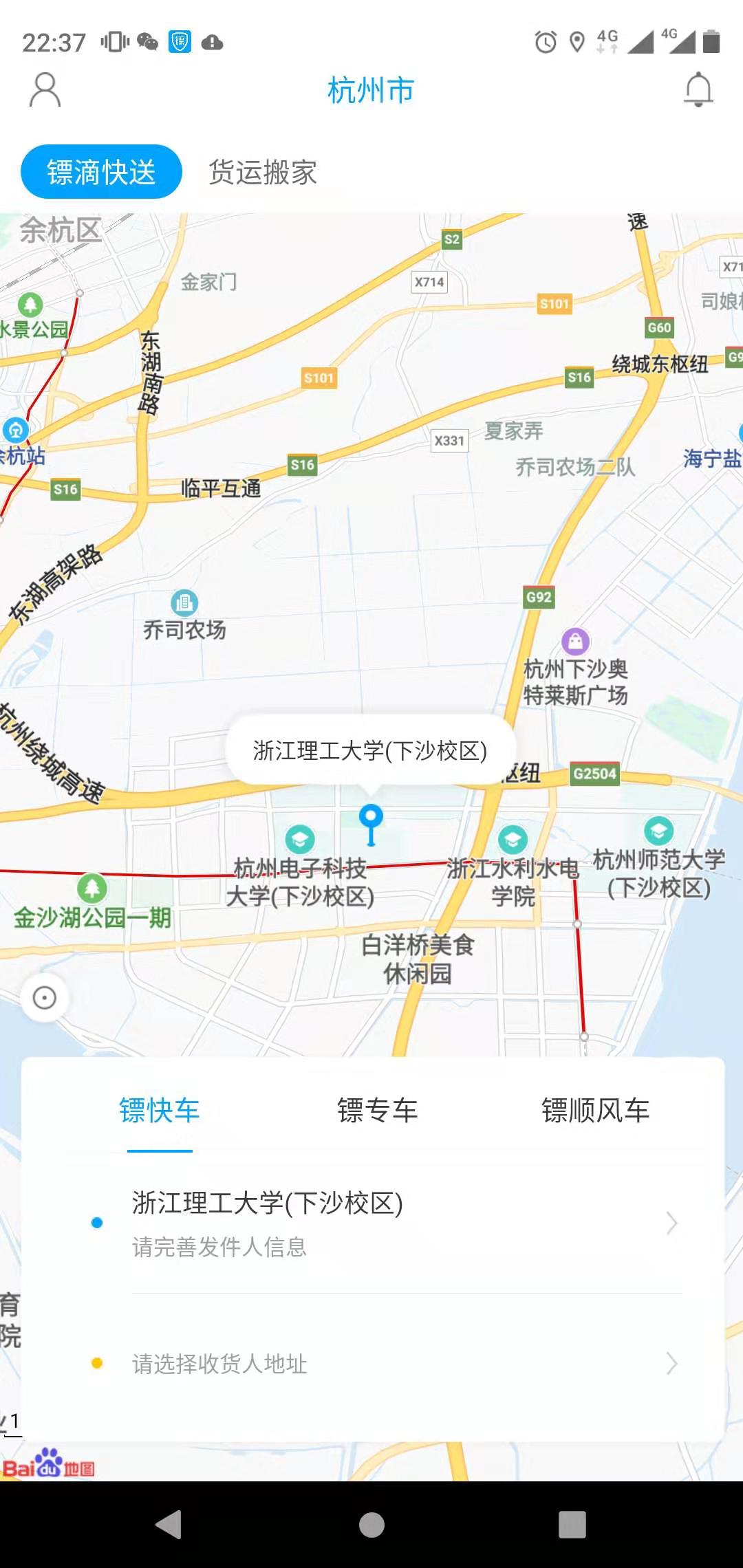Switch to the 货运搬家 tab

click(263, 172)
